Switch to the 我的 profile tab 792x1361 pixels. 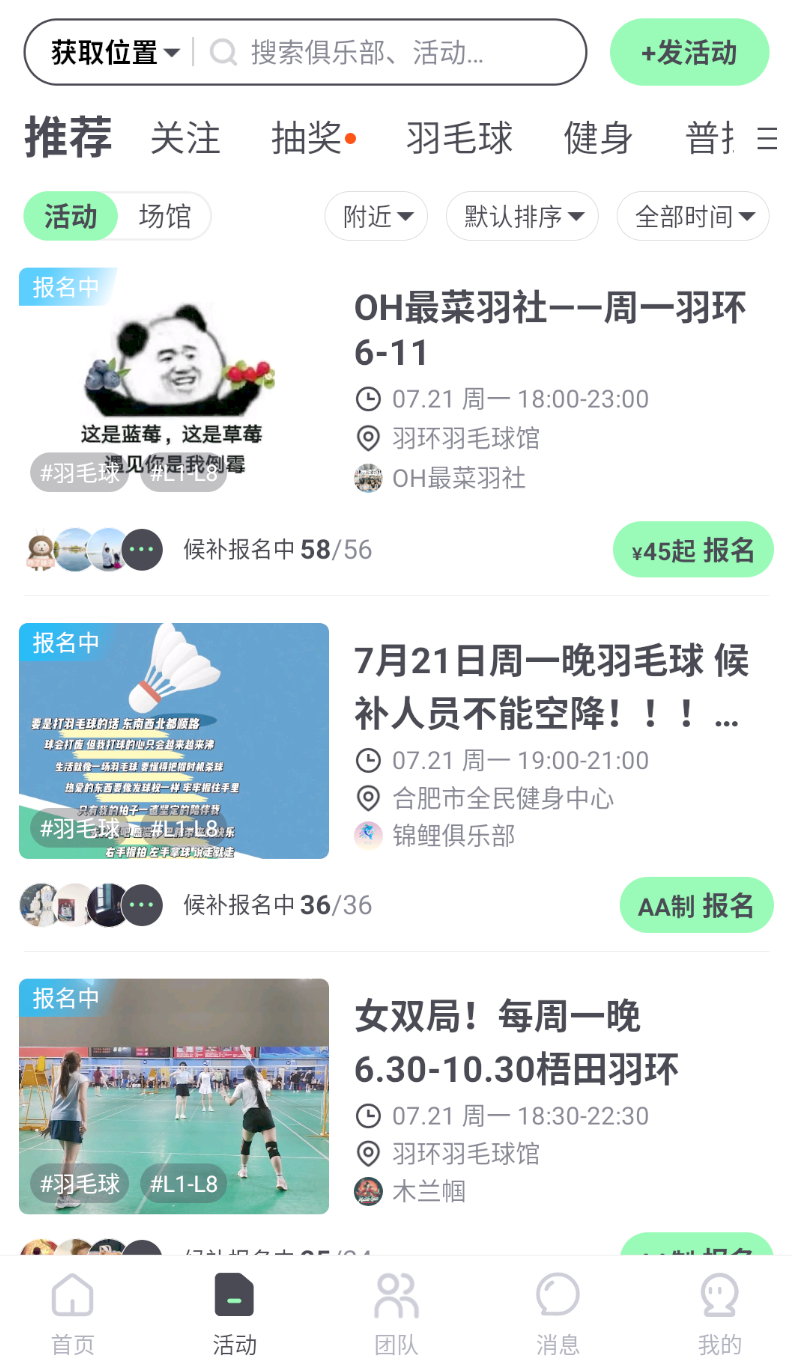click(719, 1313)
